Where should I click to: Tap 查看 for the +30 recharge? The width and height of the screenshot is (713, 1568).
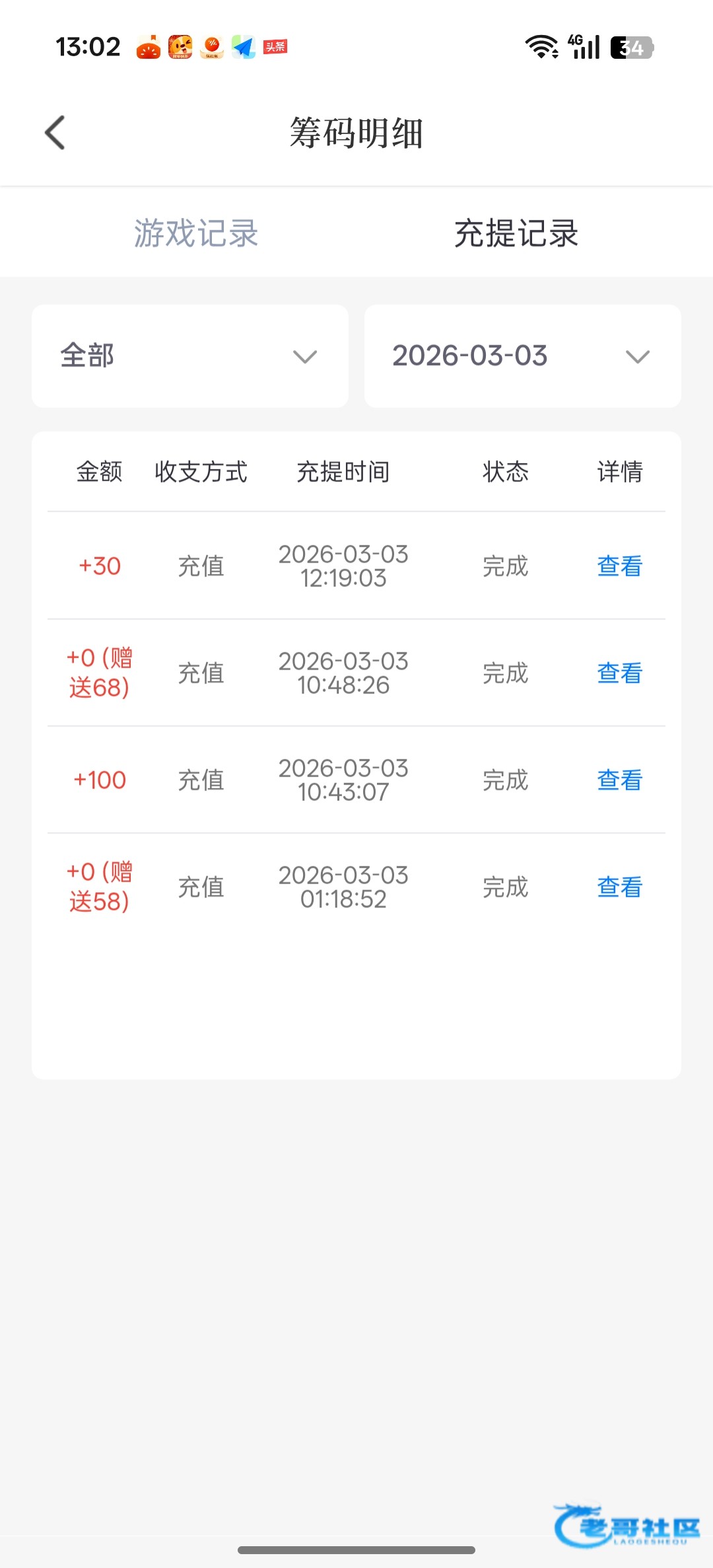pyautogui.click(x=619, y=566)
